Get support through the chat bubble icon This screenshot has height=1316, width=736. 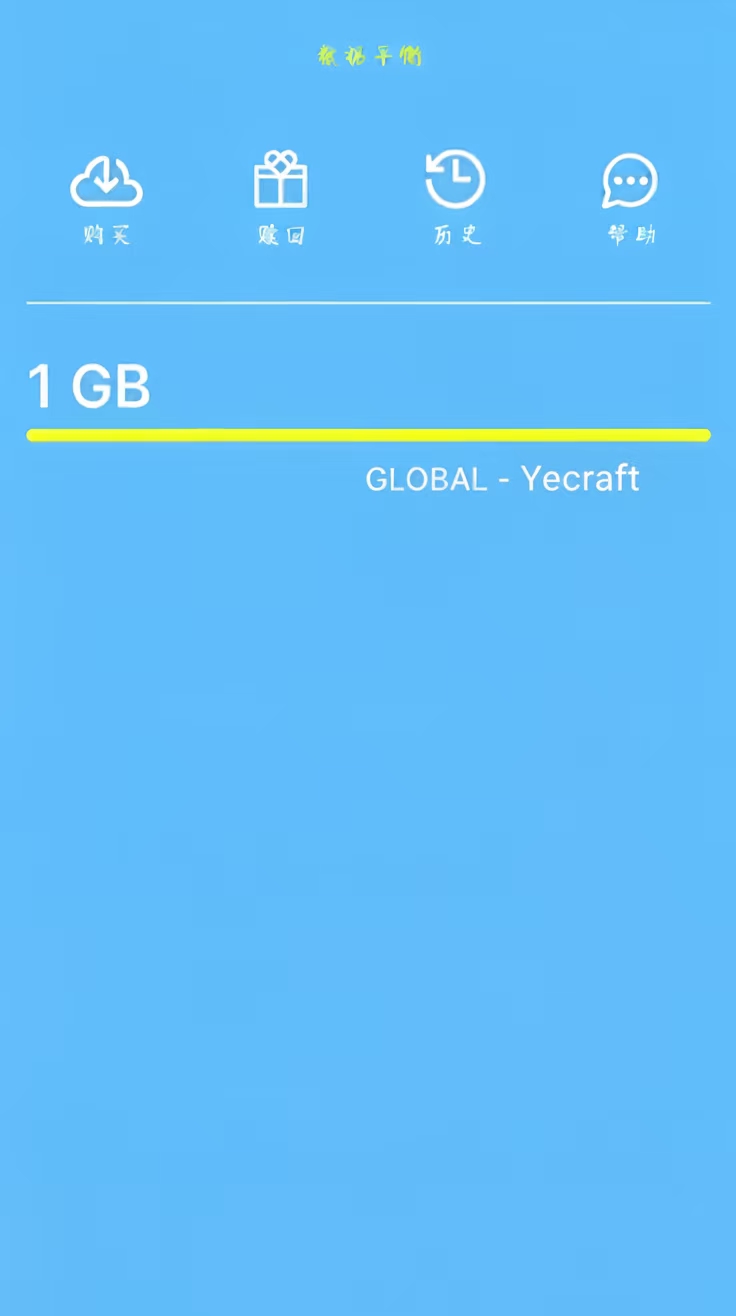[x=630, y=180]
